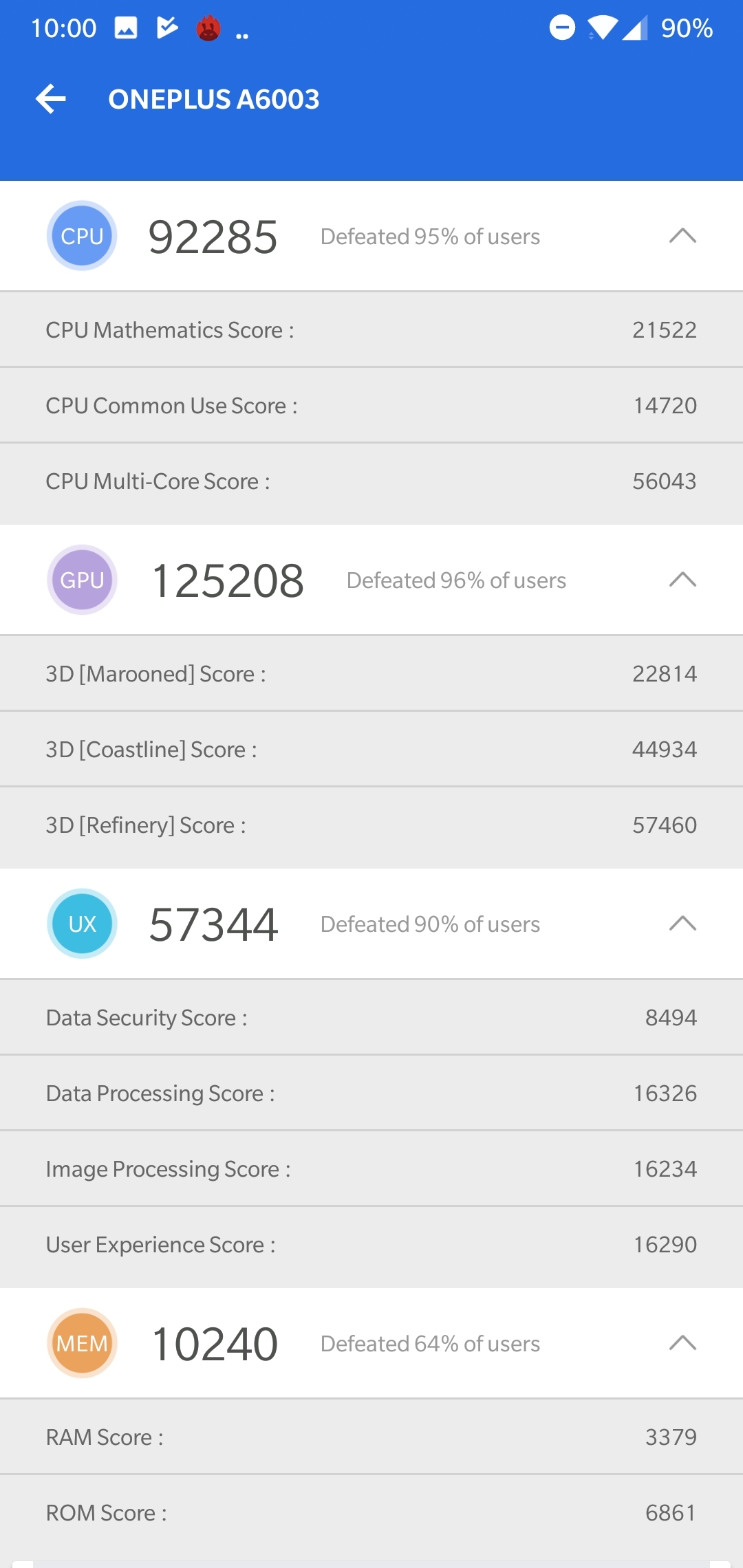Screen dimensions: 743x1568
Task: Select the CPU total score 92285
Action: point(212,236)
